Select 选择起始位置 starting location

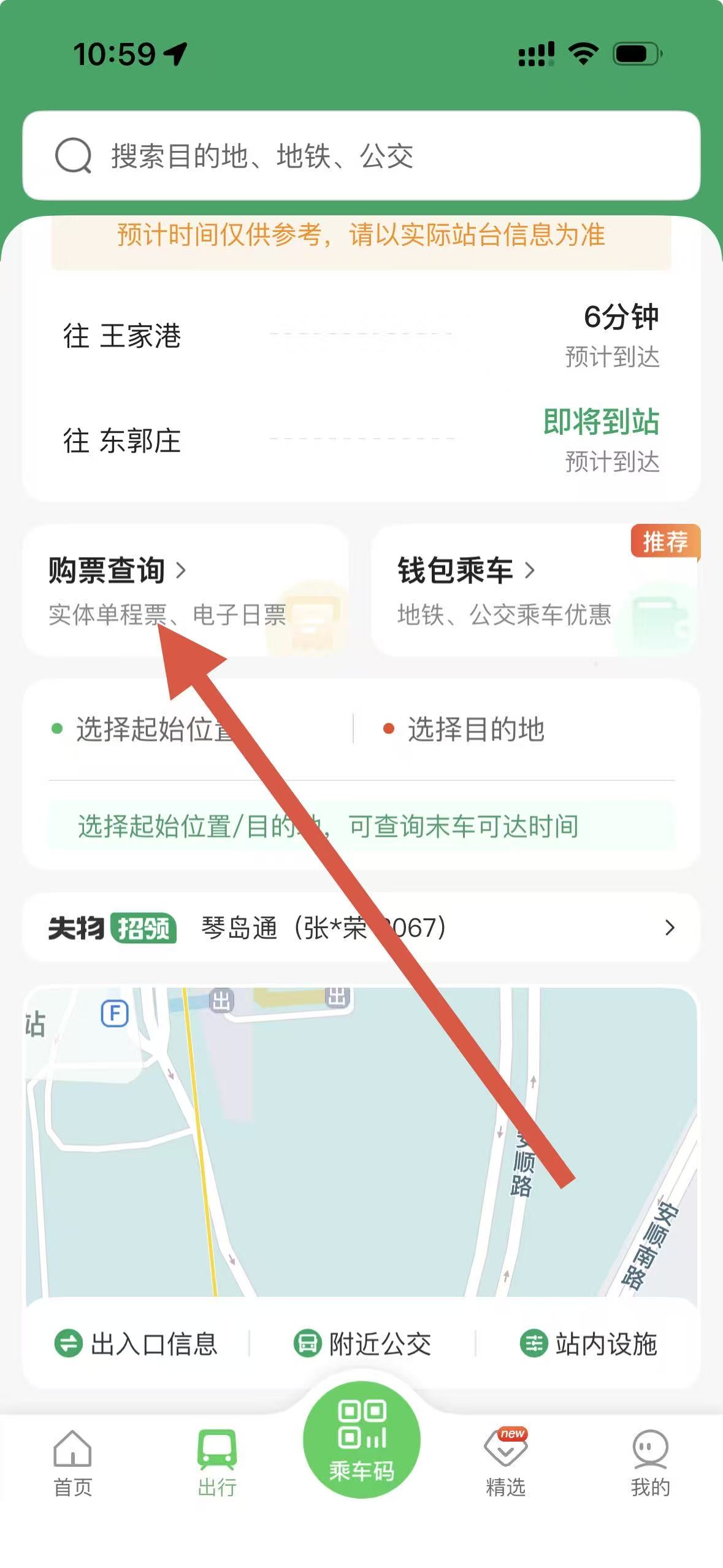153,729
